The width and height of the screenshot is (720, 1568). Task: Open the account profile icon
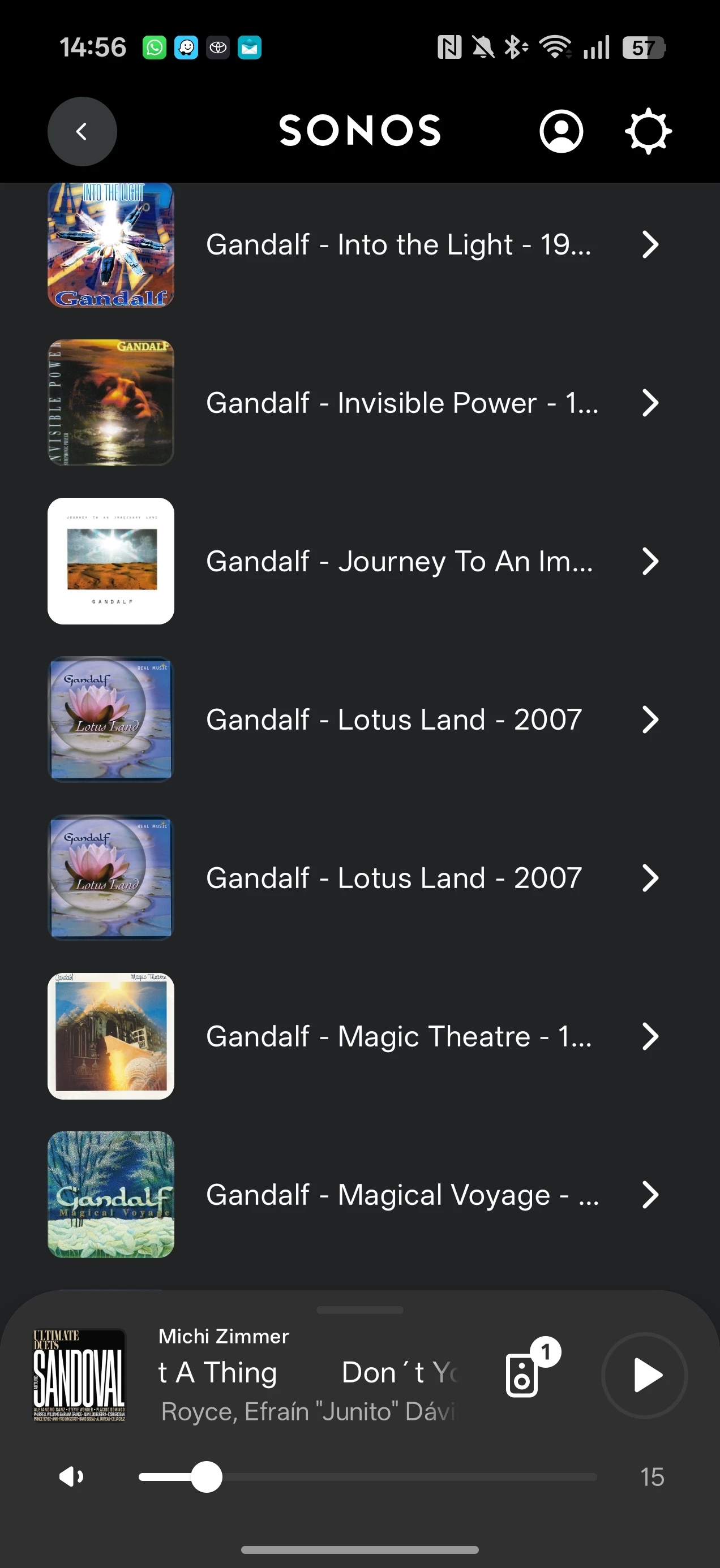[x=561, y=131]
